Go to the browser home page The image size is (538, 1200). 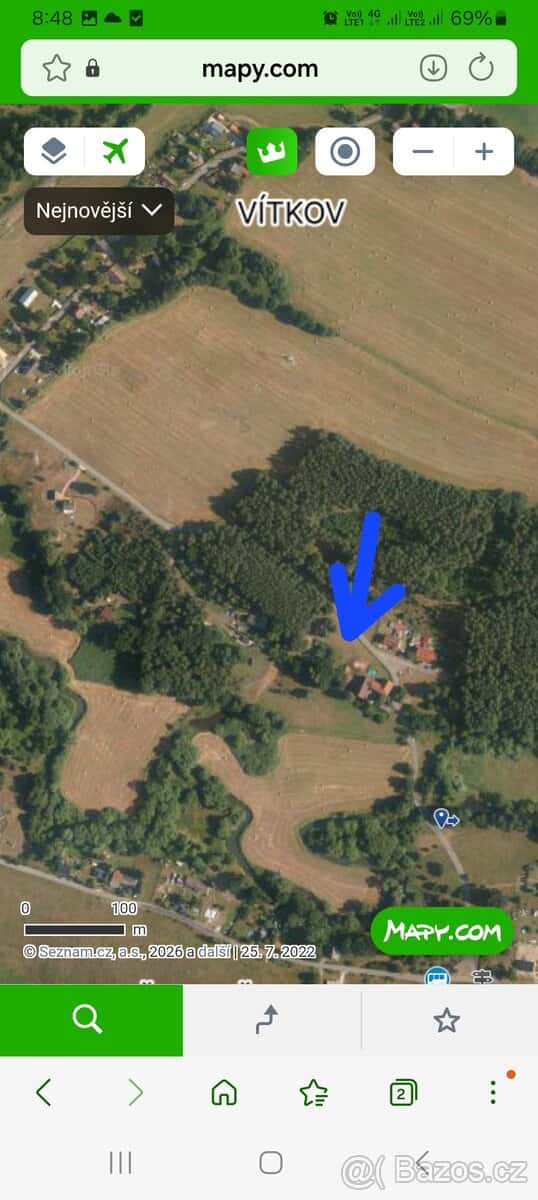[224, 1093]
